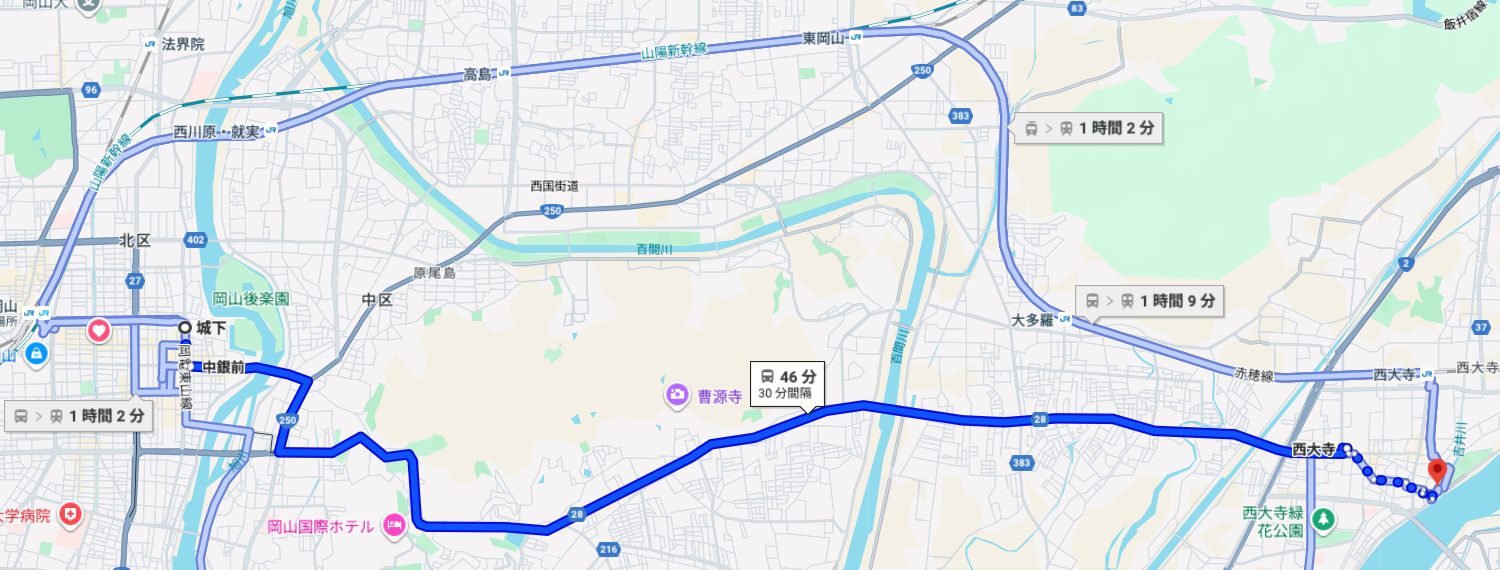Open the 曹源寺 place marker
Screen dimensions: 1500x570
click(x=677, y=395)
